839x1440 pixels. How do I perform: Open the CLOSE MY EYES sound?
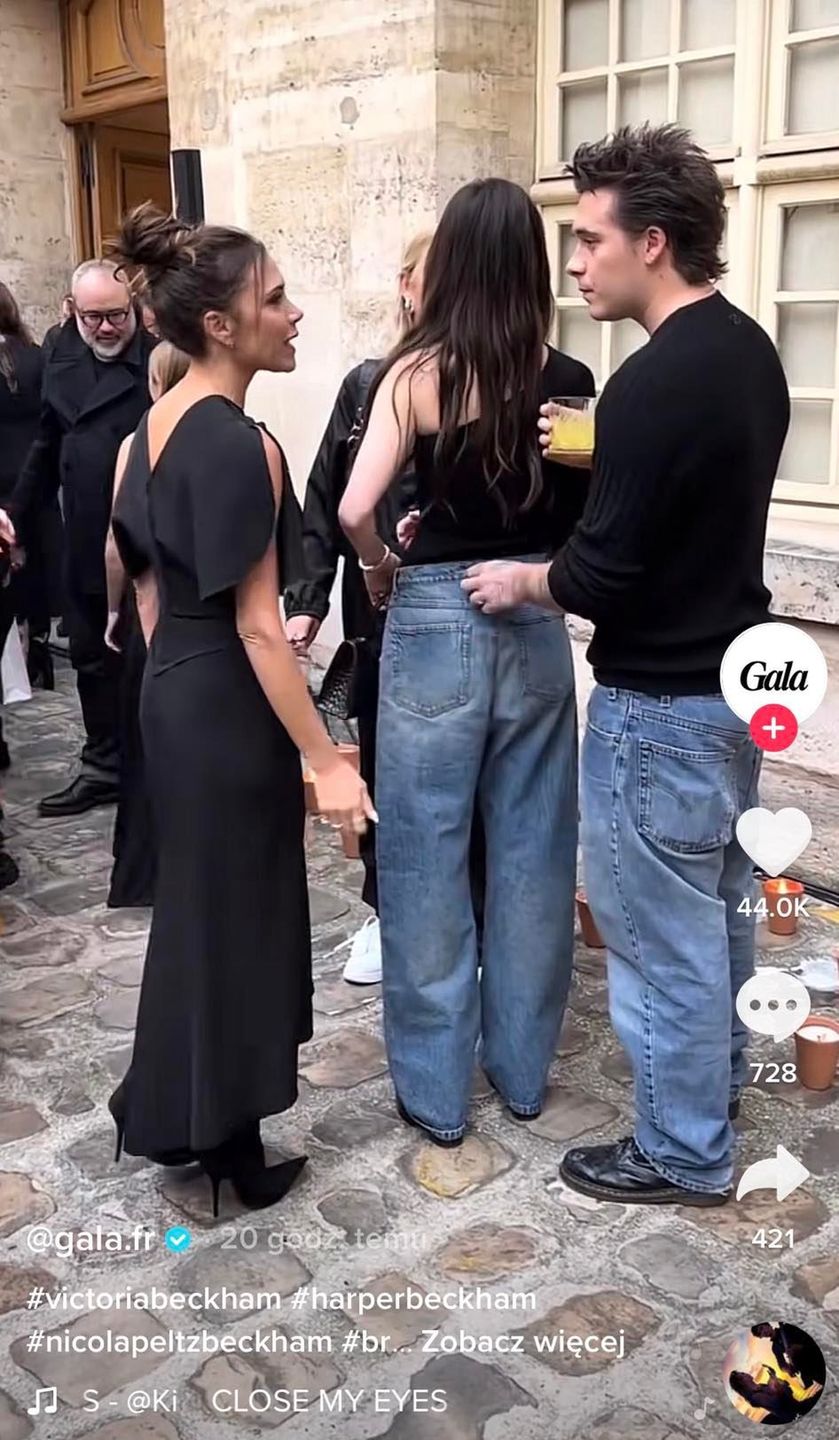click(x=329, y=1401)
